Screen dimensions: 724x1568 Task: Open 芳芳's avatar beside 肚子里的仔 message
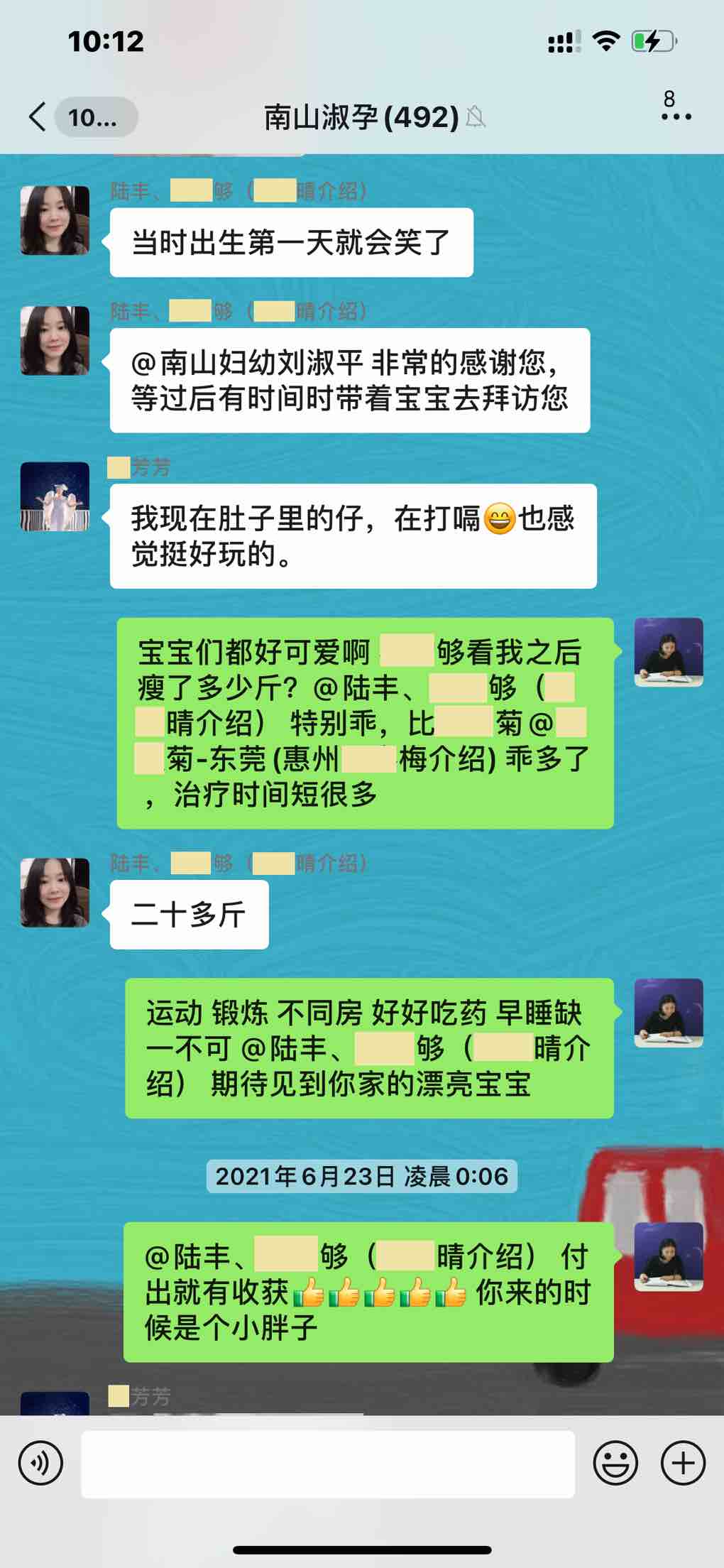click(55, 496)
